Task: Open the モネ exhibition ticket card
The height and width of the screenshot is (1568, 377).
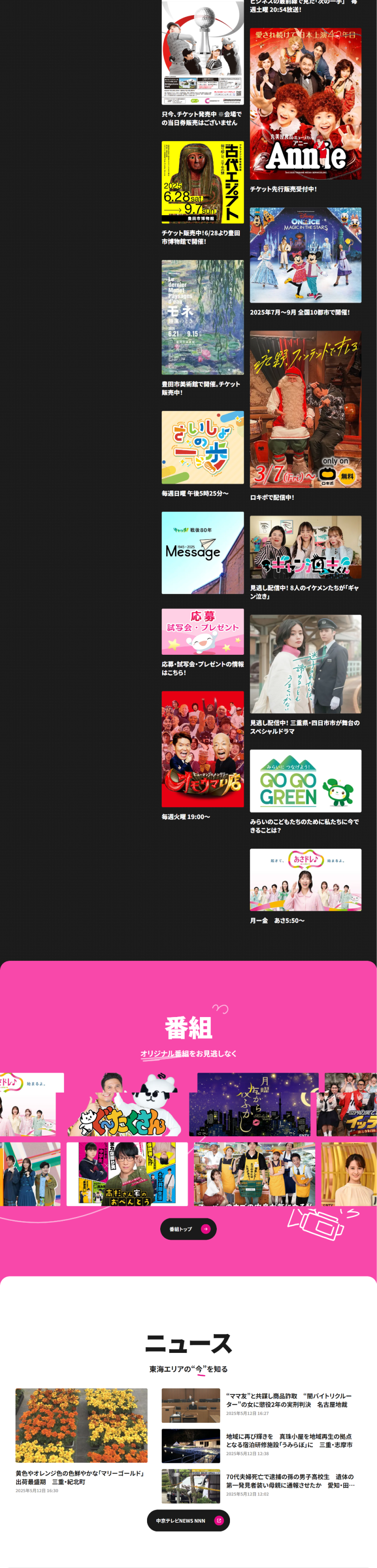Action: [203, 317]
